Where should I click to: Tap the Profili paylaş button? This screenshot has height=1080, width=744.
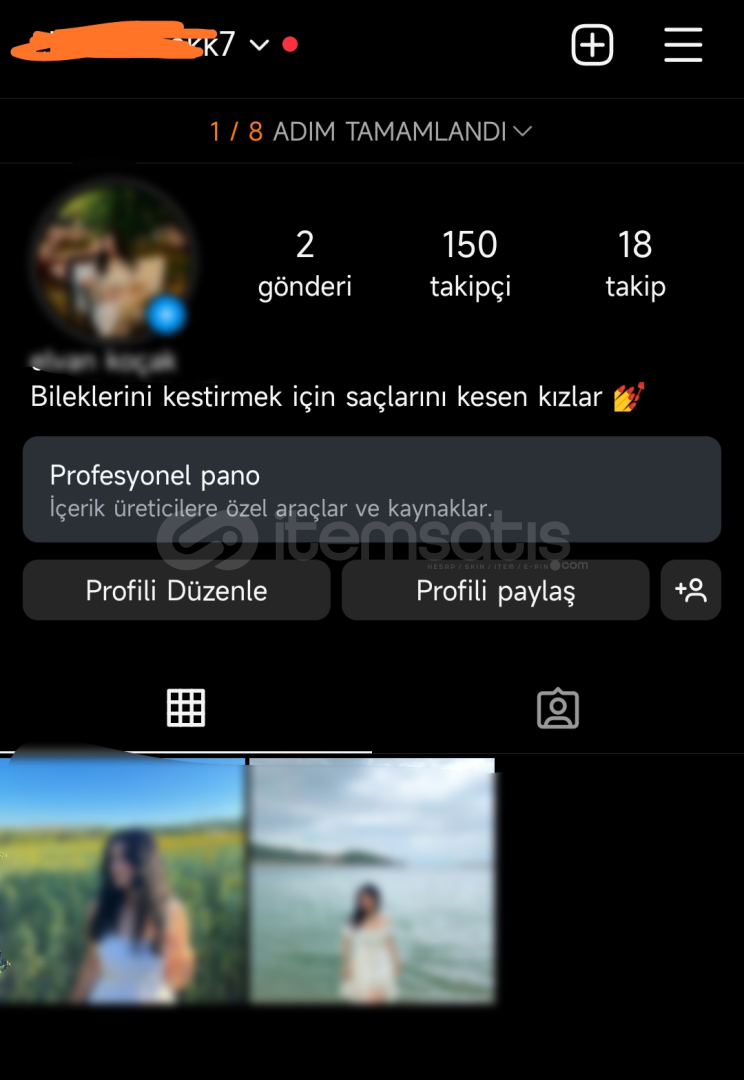(x=495, y=590)
